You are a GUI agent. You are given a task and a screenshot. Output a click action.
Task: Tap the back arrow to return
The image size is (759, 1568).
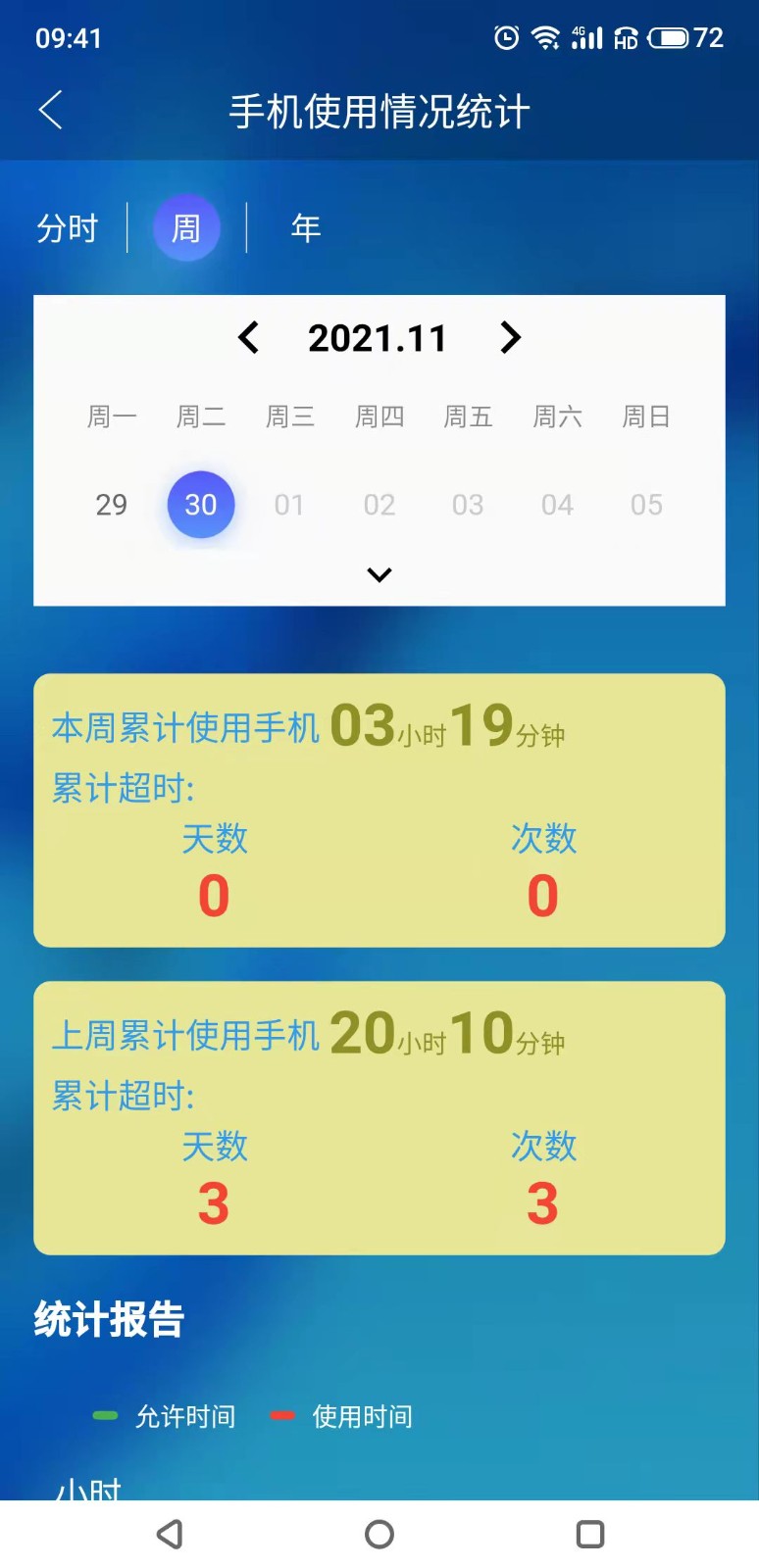point(50,111)
